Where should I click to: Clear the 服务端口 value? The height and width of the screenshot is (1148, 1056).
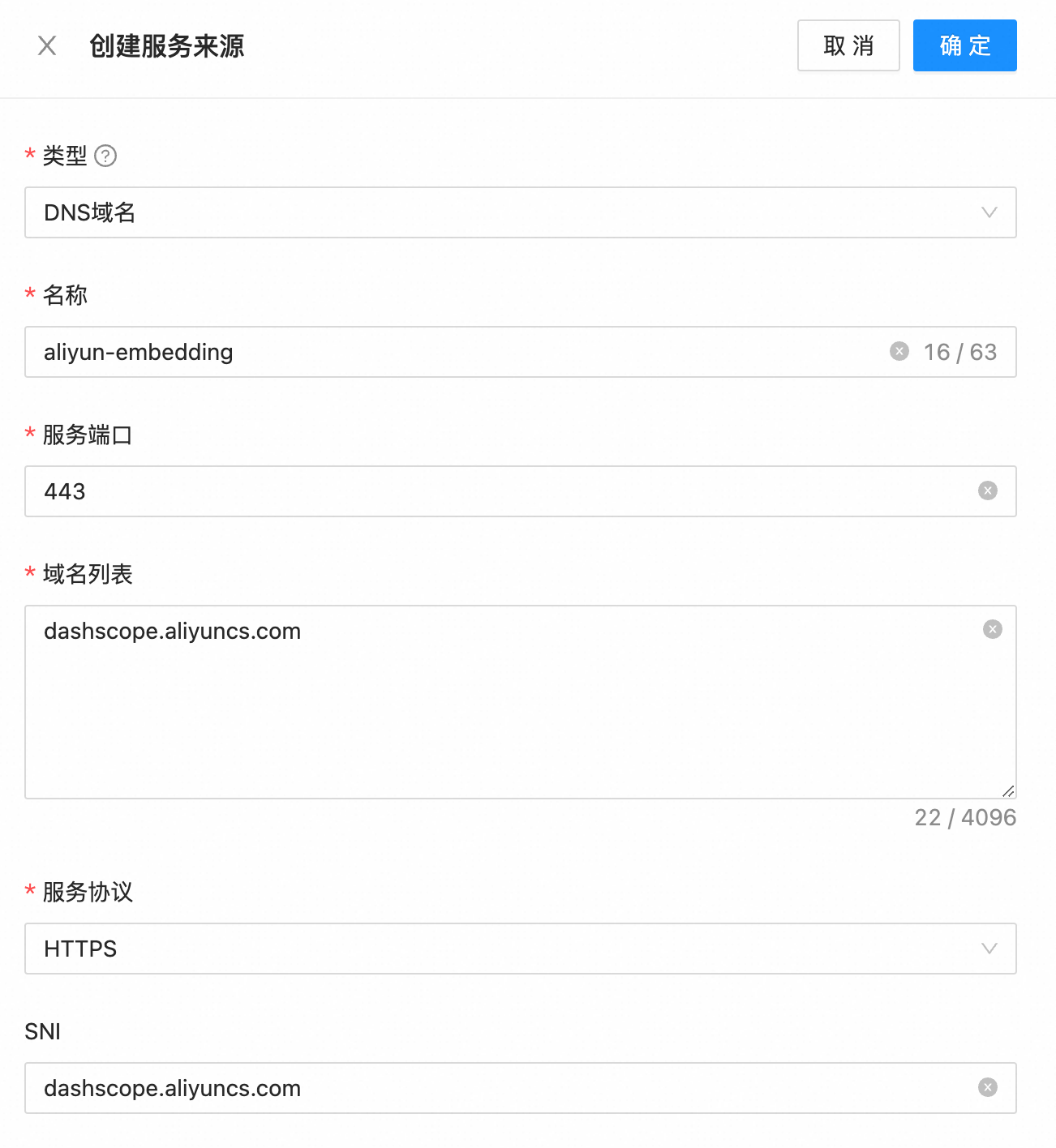click(x=987, y=490)
